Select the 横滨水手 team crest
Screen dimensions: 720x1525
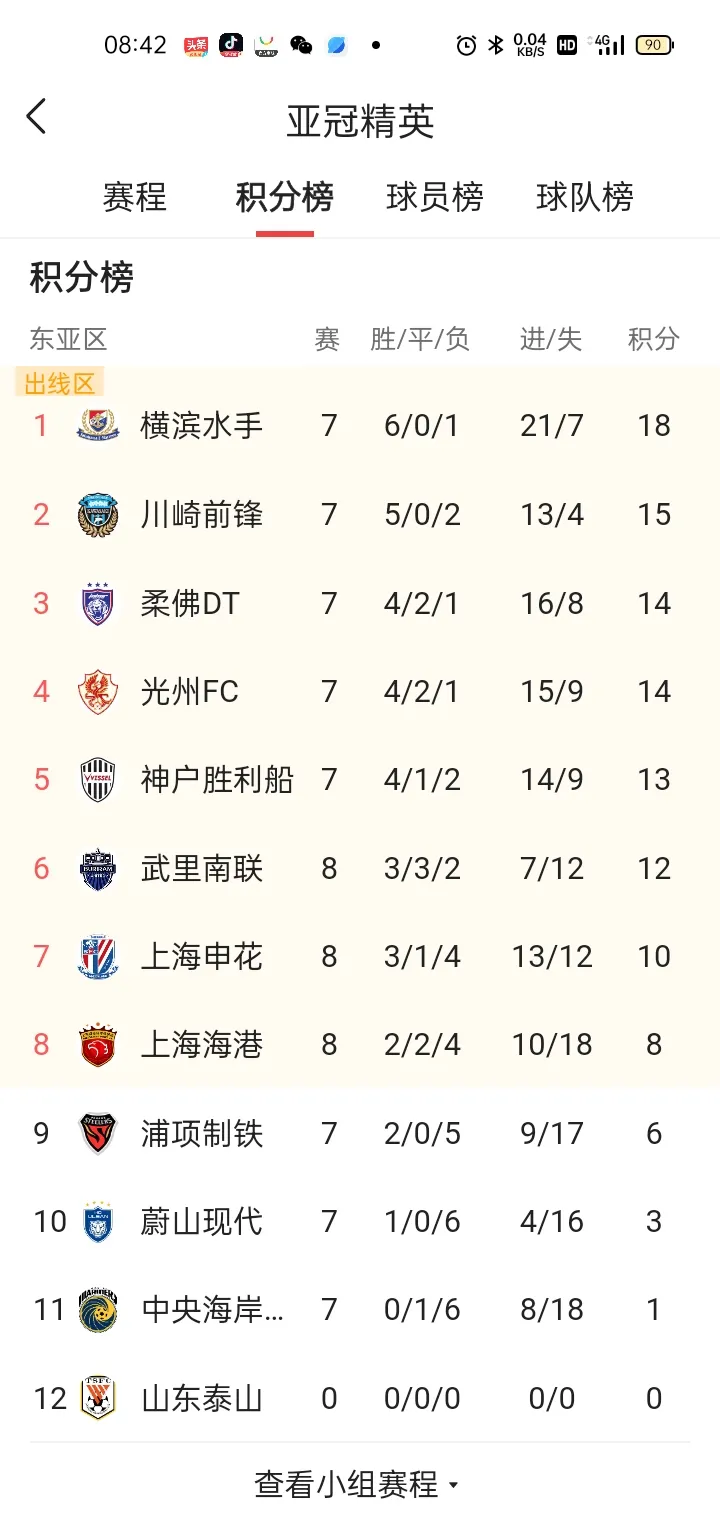(x=96, y=425)
